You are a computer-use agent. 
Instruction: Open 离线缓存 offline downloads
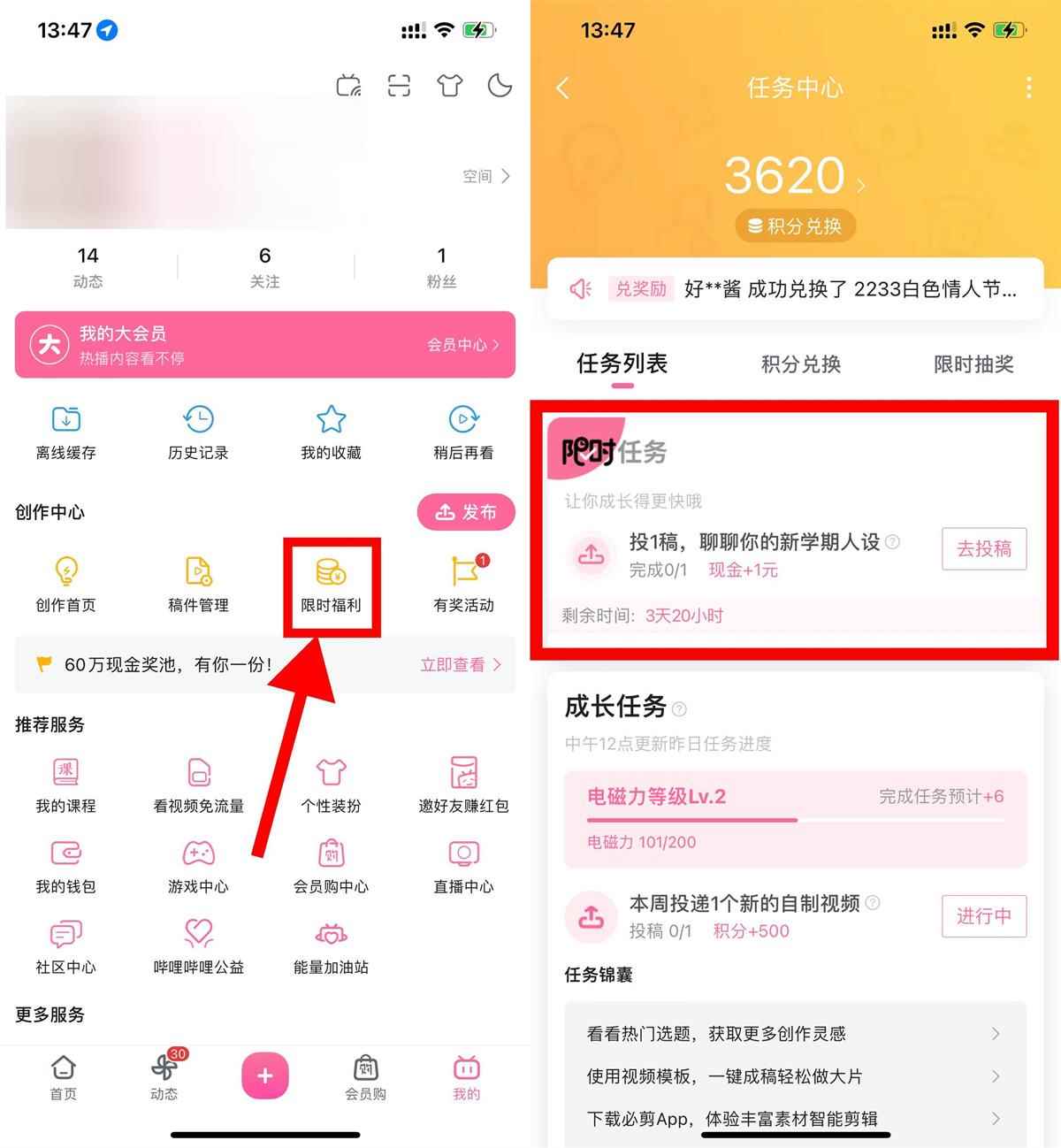tap(66, 432)
